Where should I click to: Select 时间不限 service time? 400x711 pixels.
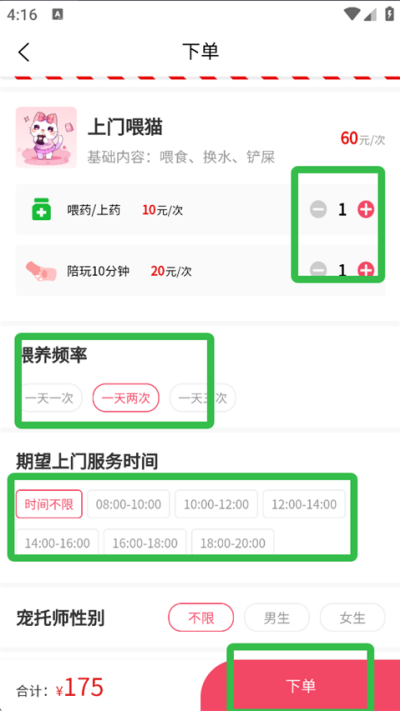[49, 504]
